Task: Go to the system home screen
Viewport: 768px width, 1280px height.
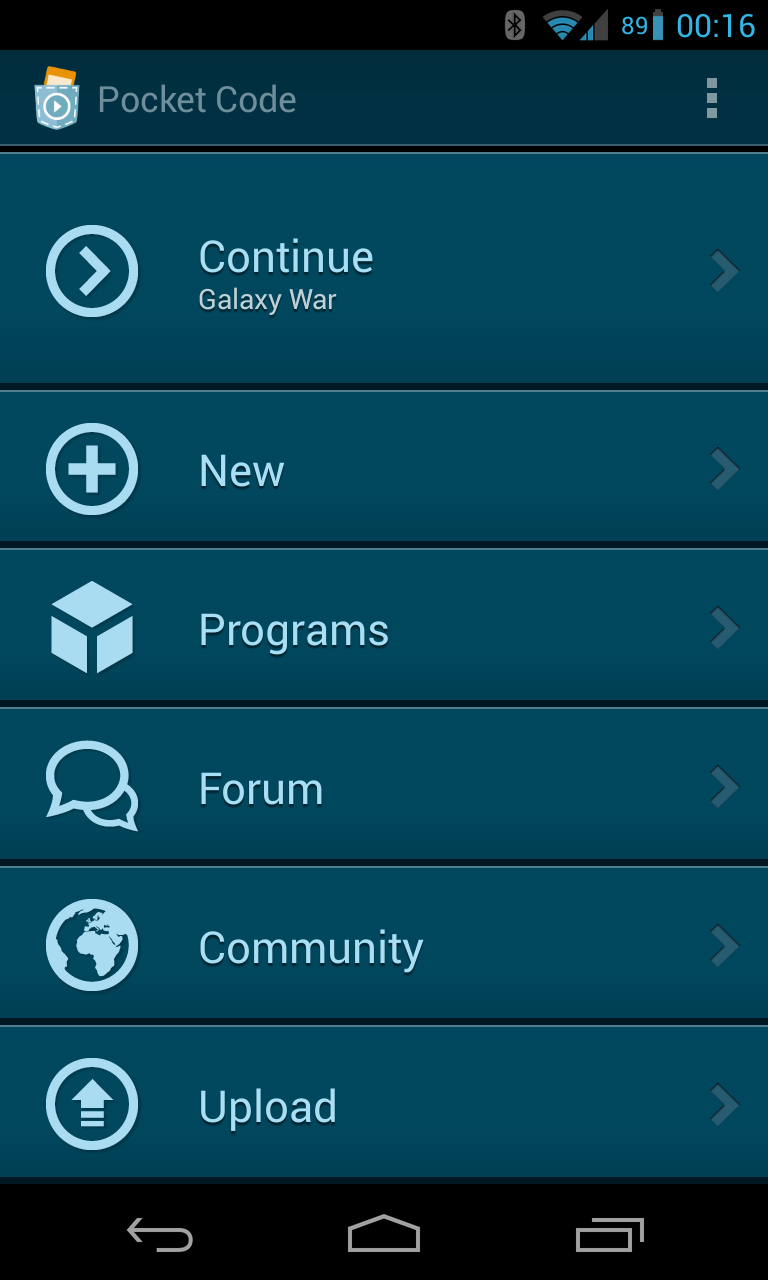Action: click(x=384, y=1235)
